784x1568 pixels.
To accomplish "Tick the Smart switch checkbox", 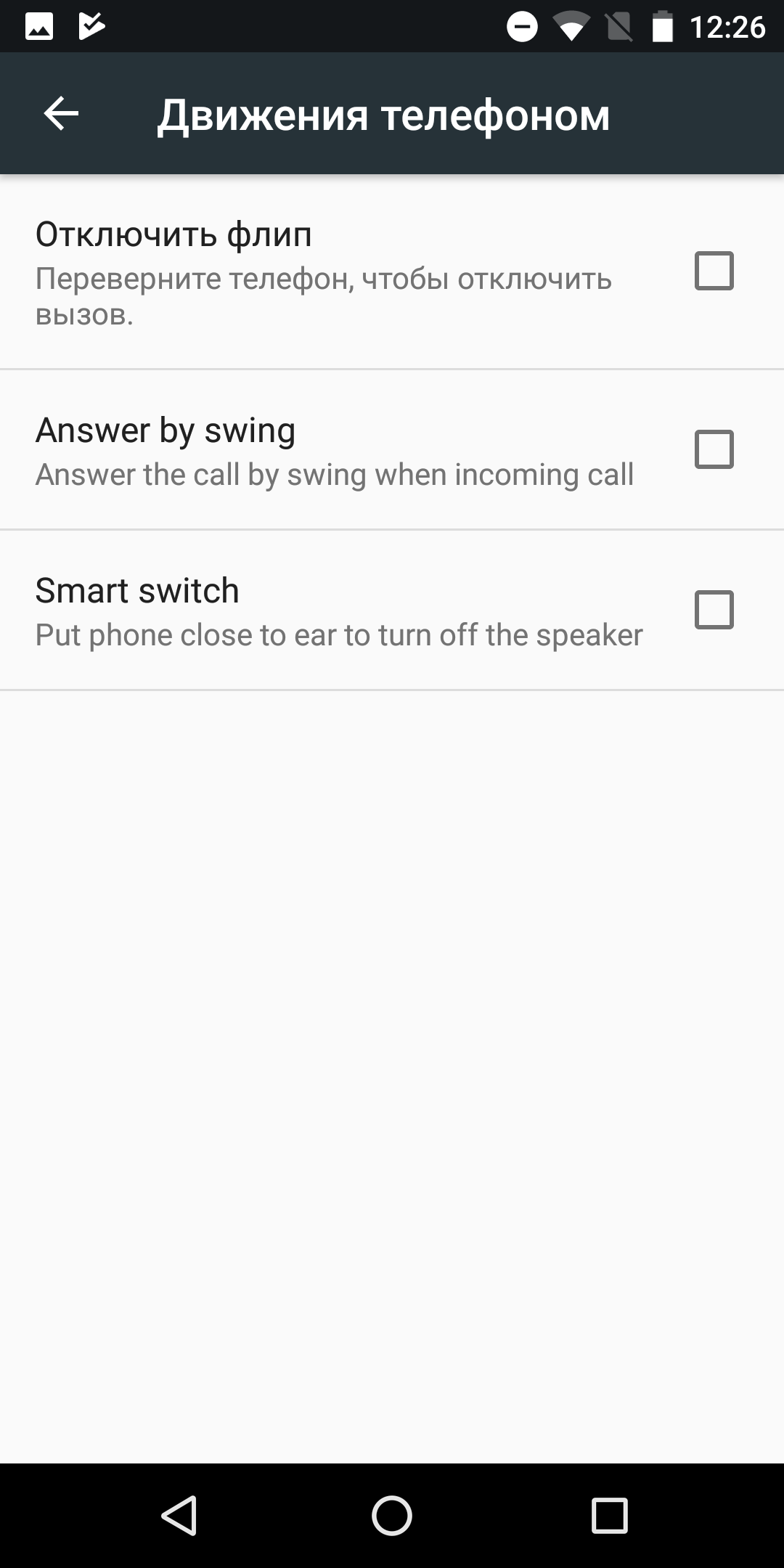I will 714,609.
